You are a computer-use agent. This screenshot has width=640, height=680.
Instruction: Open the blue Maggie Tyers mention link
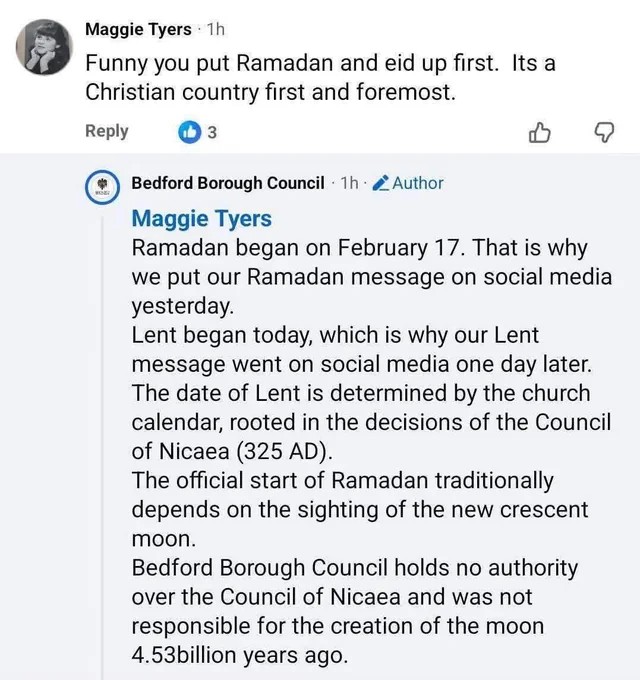pos(201,217)
